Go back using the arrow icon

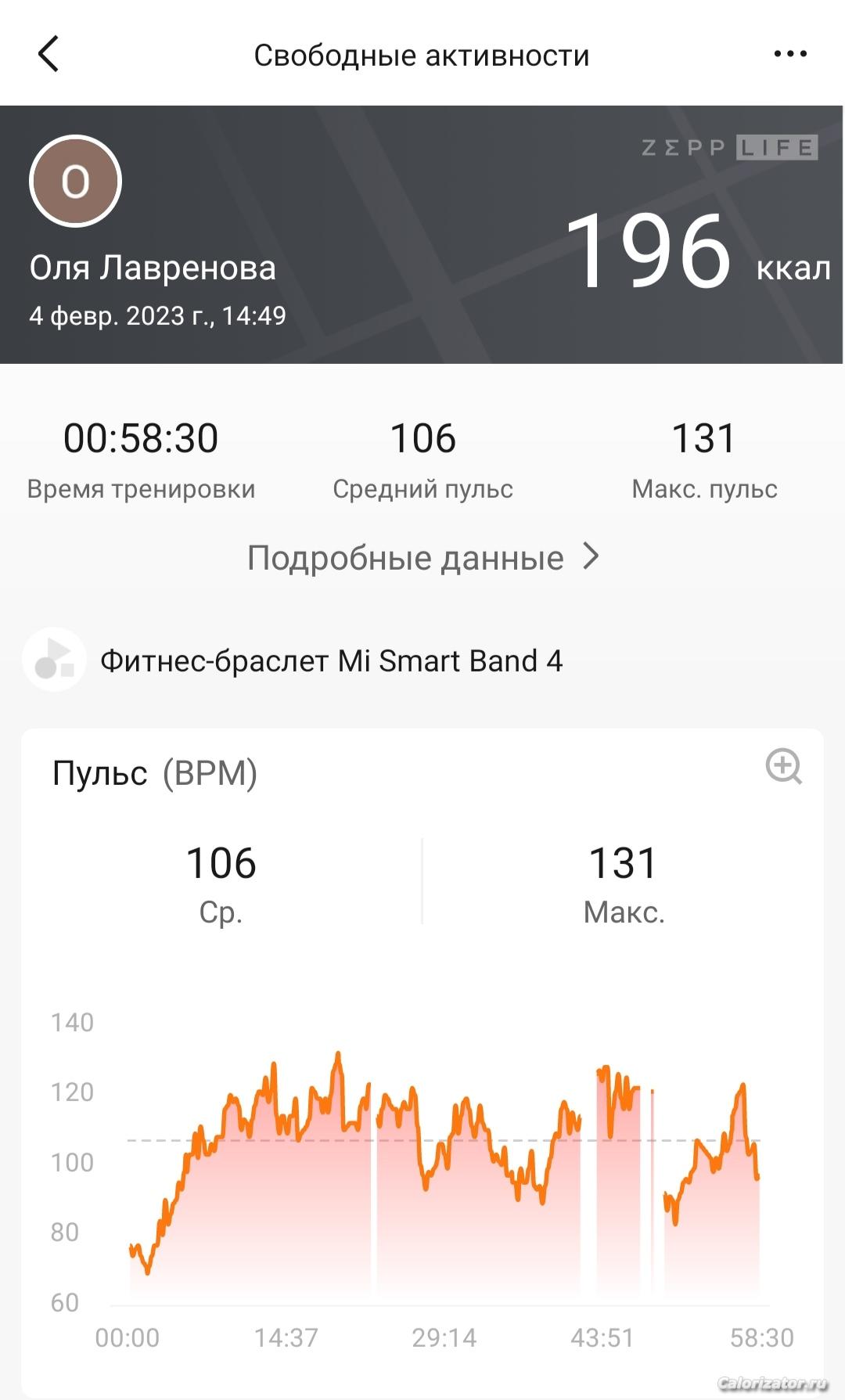click(x=49, y=54)
